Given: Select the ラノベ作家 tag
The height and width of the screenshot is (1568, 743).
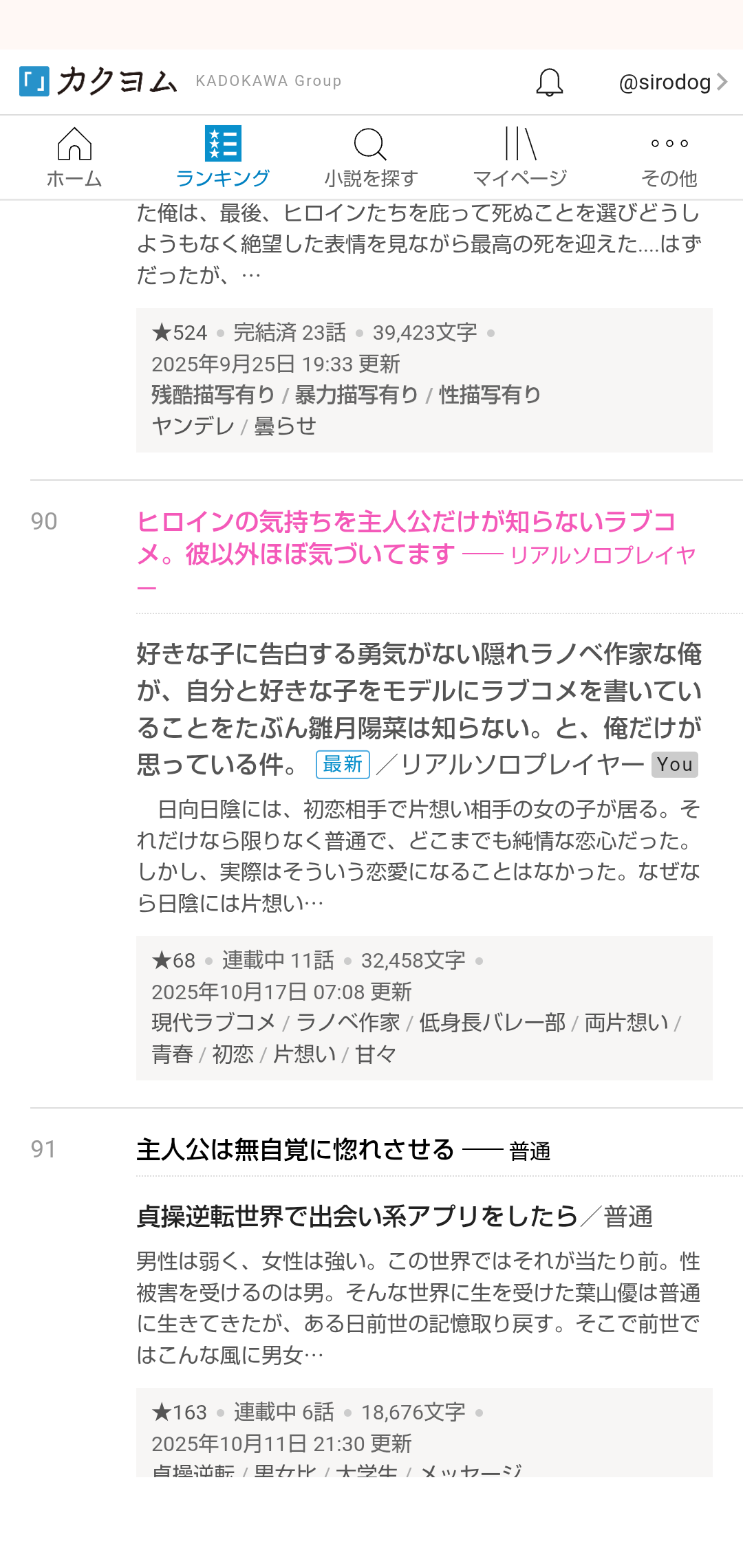Looking at the screenshot, I should coord(348,1023).
